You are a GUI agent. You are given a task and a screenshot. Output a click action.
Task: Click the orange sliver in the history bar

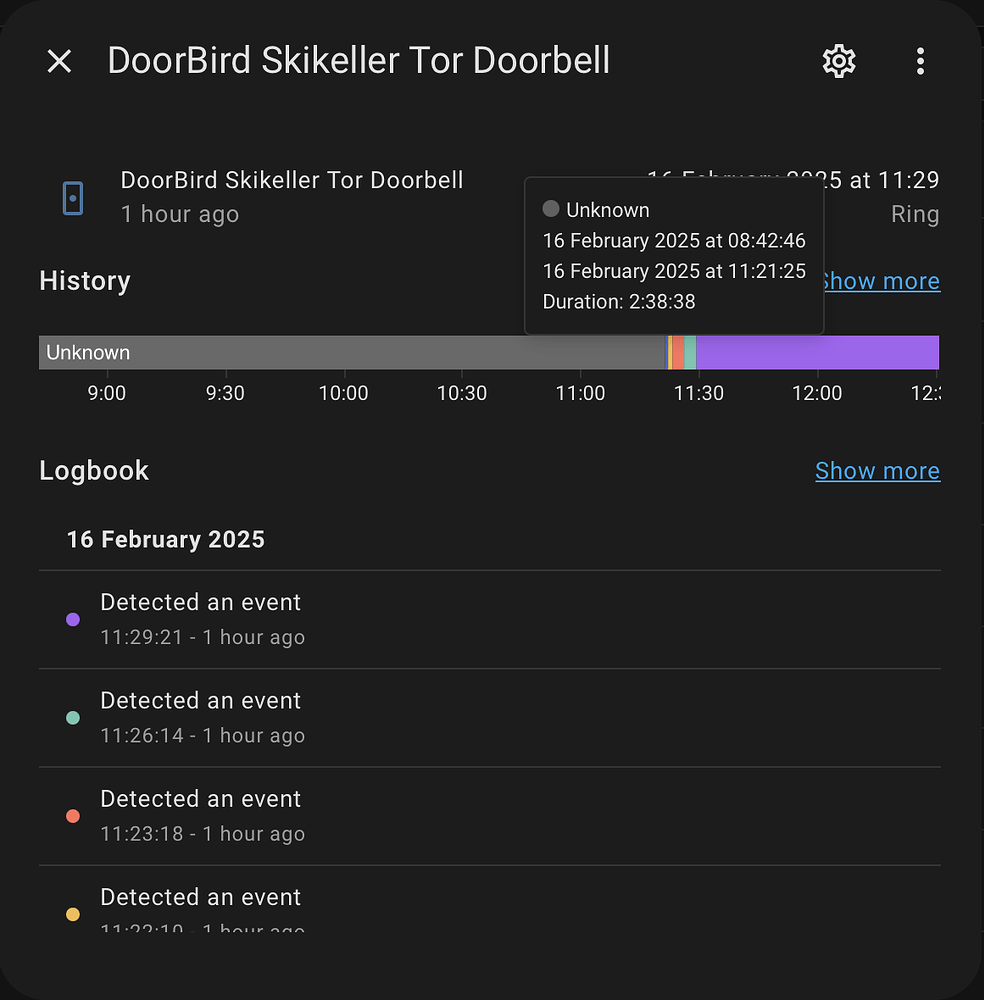(x=678, y=352)
